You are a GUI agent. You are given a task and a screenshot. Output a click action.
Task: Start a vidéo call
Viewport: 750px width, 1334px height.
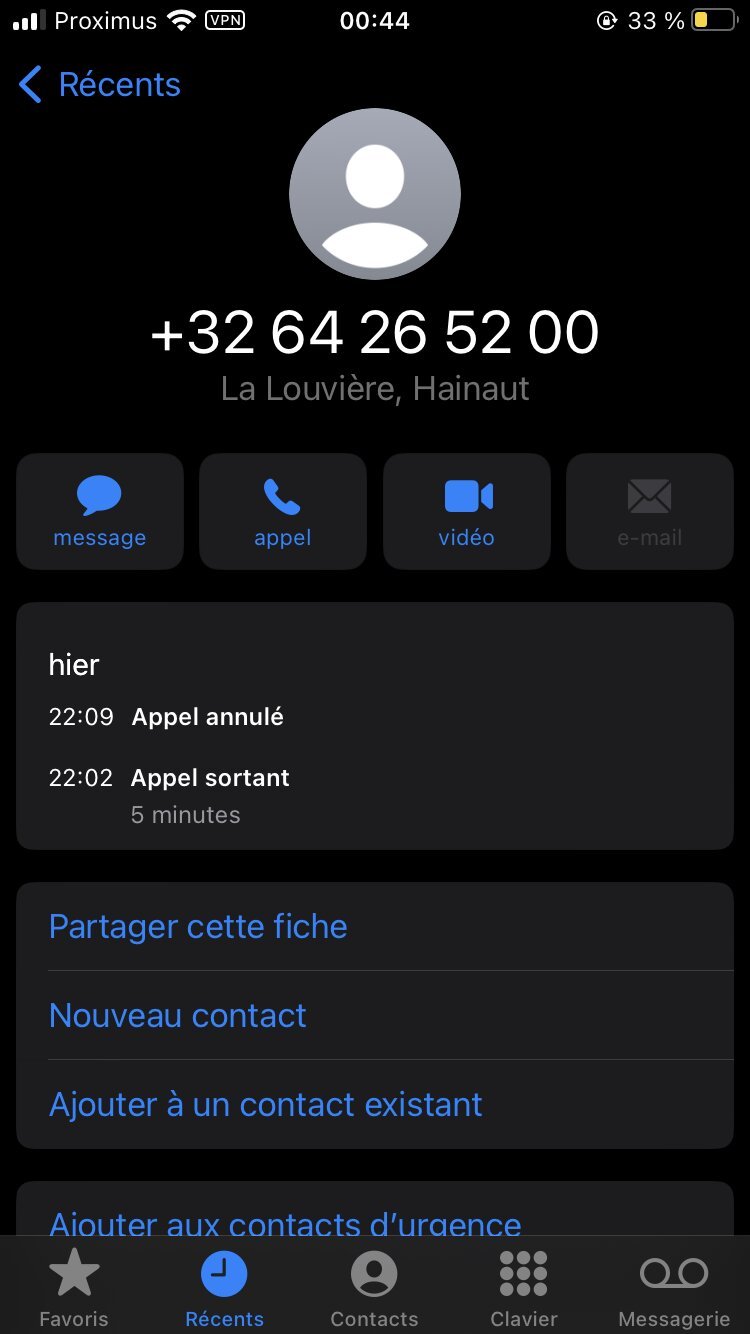point(467,511)
